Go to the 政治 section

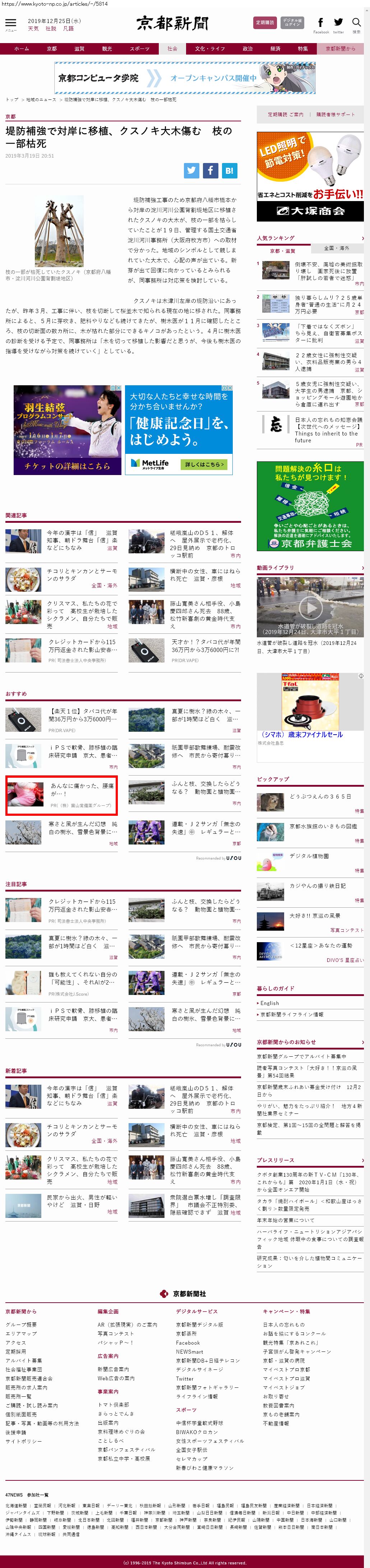(248, 49)
